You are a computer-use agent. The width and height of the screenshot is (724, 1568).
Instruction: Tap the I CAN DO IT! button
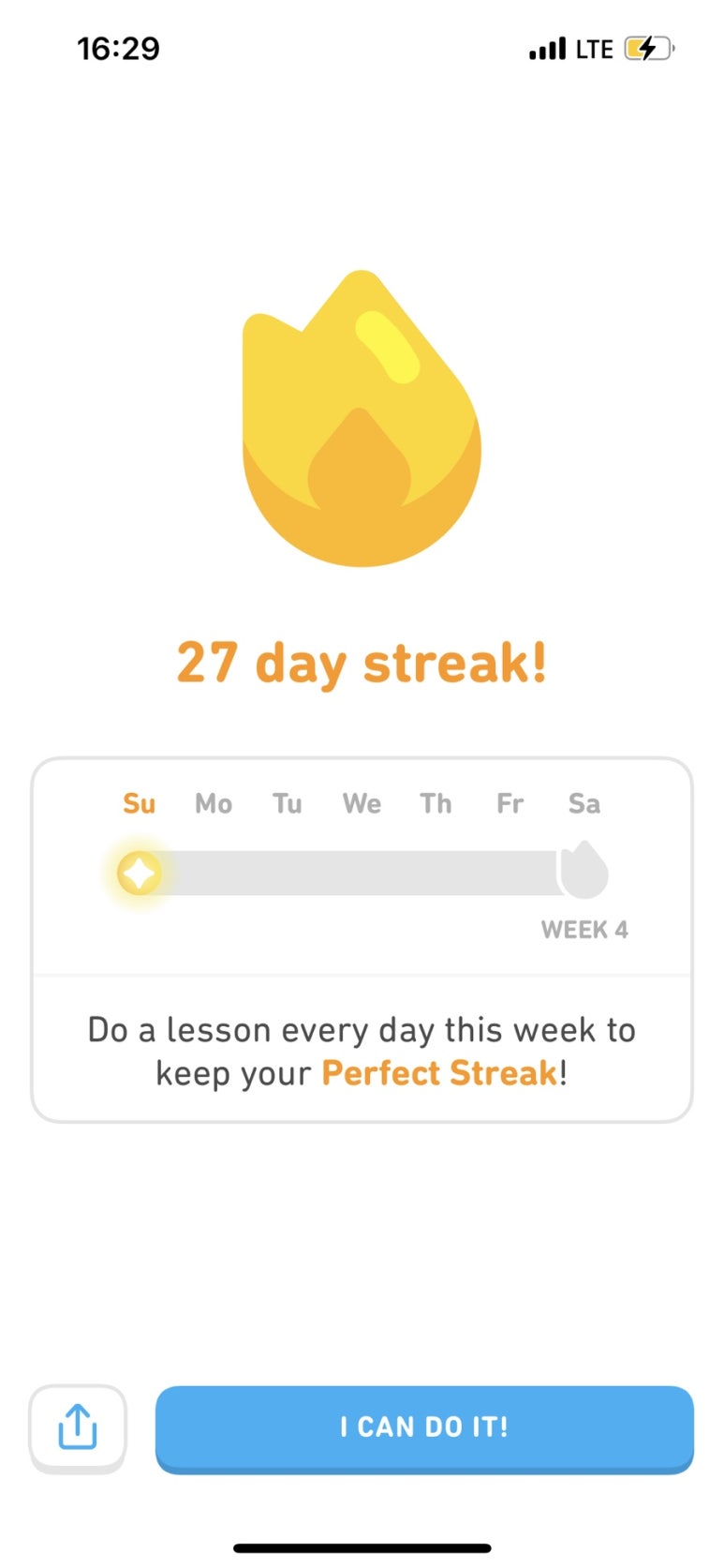pyautogui.click(x=424, y=1426)
